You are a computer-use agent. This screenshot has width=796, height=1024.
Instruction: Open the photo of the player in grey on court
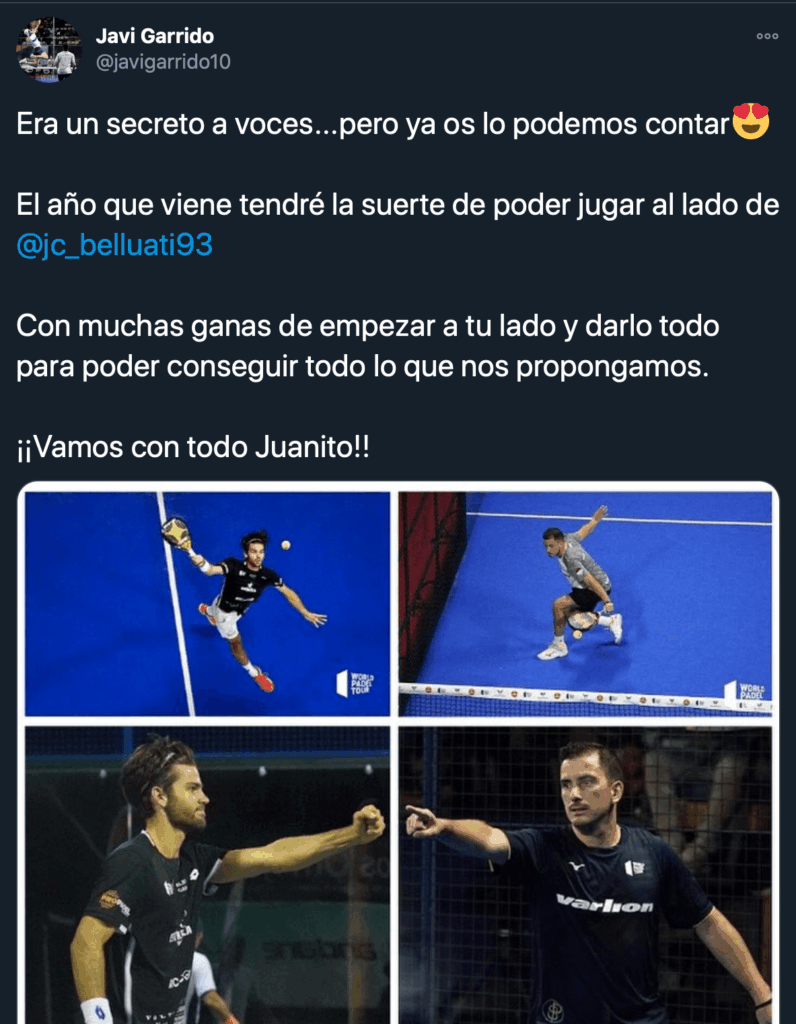pos(586,603)
